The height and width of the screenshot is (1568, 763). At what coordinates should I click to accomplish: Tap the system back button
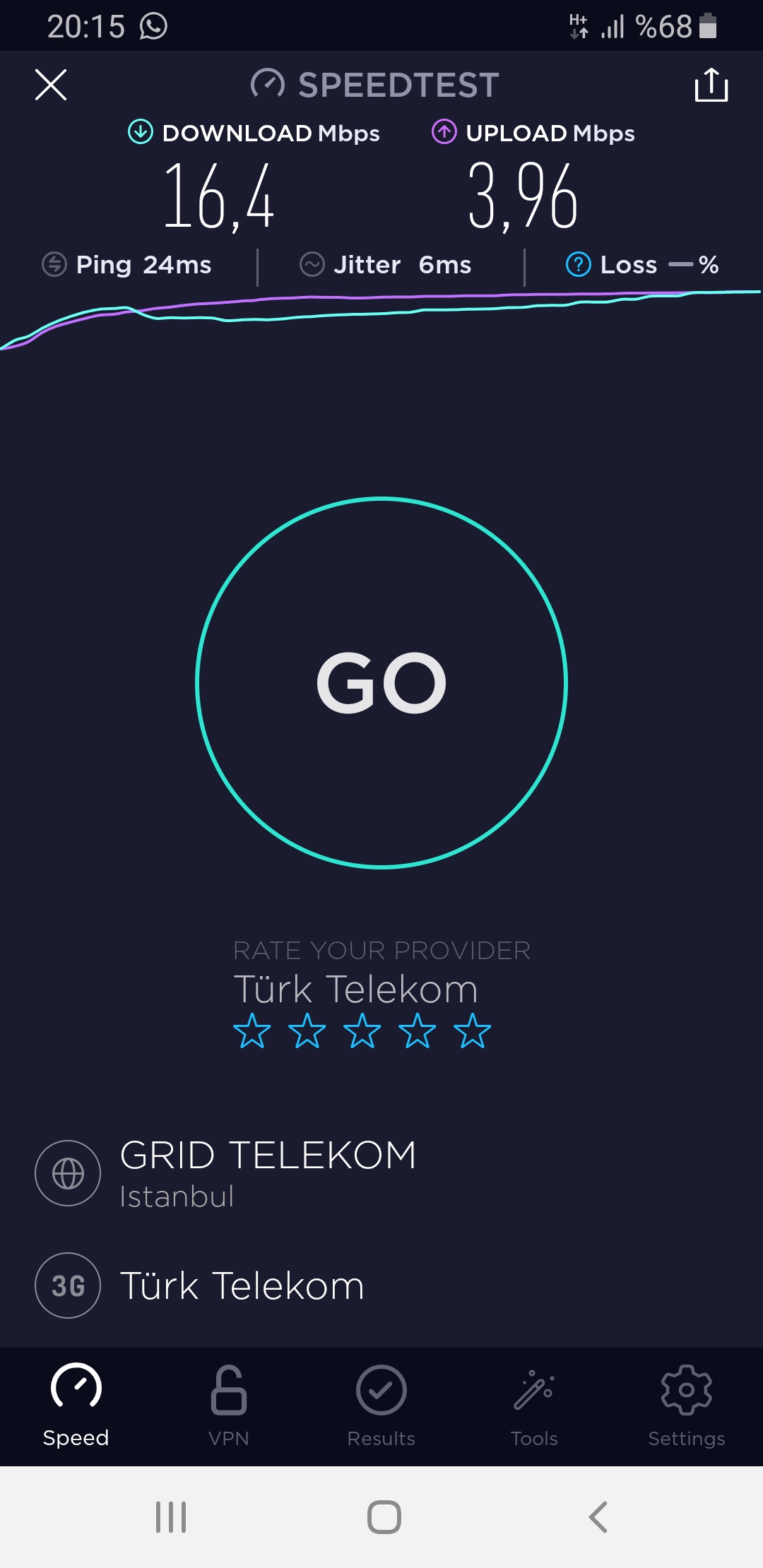click(x=598, y=1517)
